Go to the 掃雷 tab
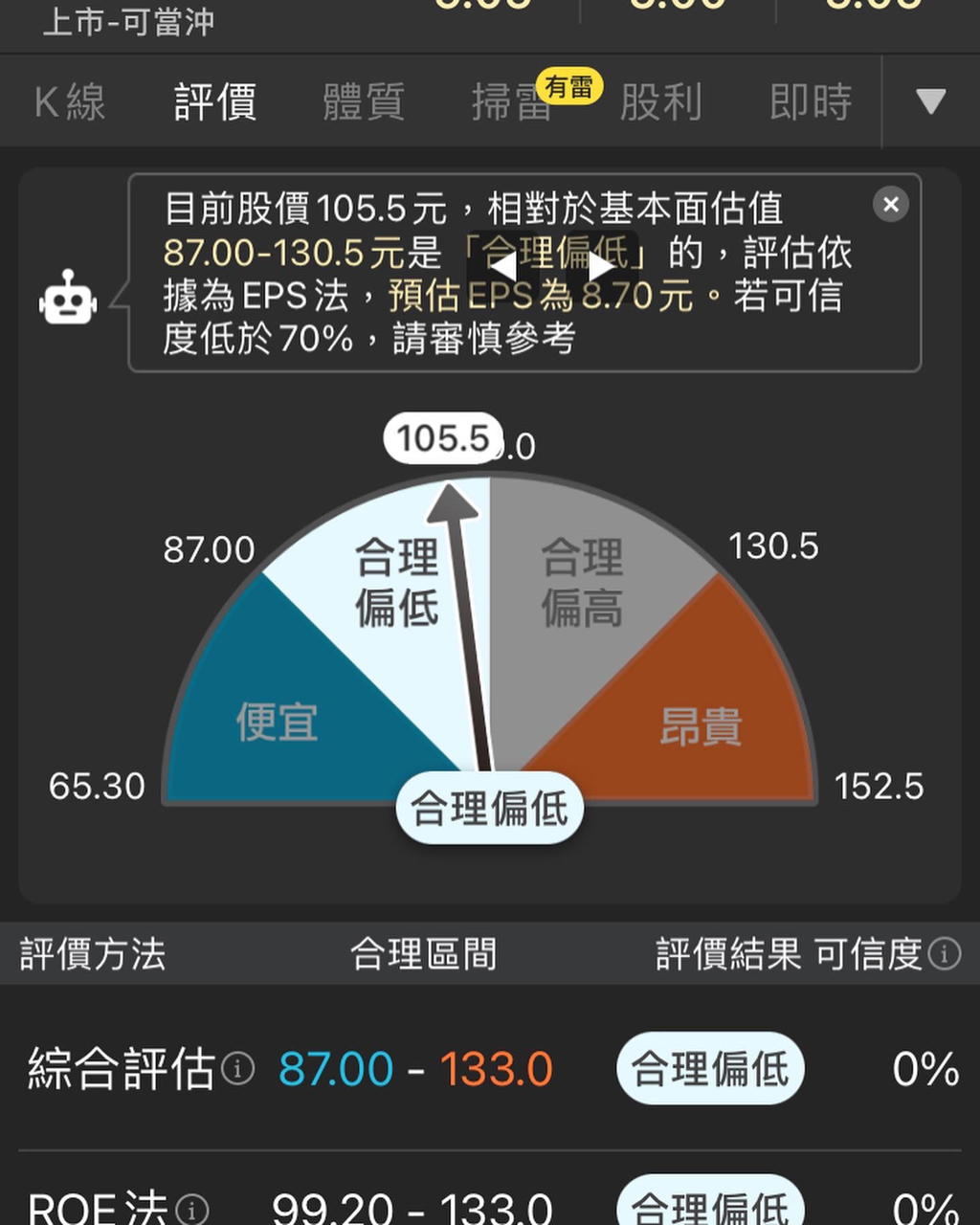Viewport: 980px width, 1225px height. coord(512,102)
